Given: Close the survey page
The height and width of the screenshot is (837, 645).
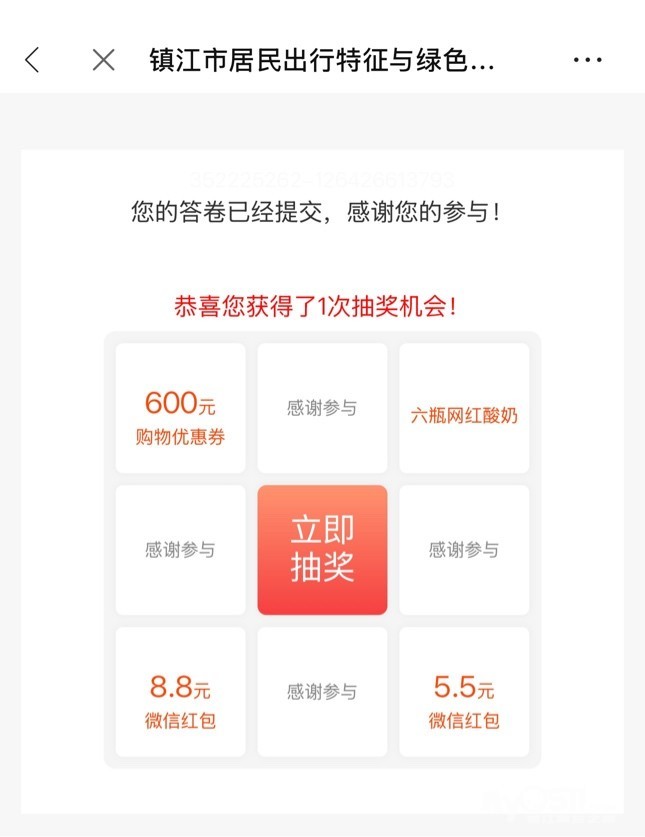Looking at the screenshot, I should [x=104, y=60].
